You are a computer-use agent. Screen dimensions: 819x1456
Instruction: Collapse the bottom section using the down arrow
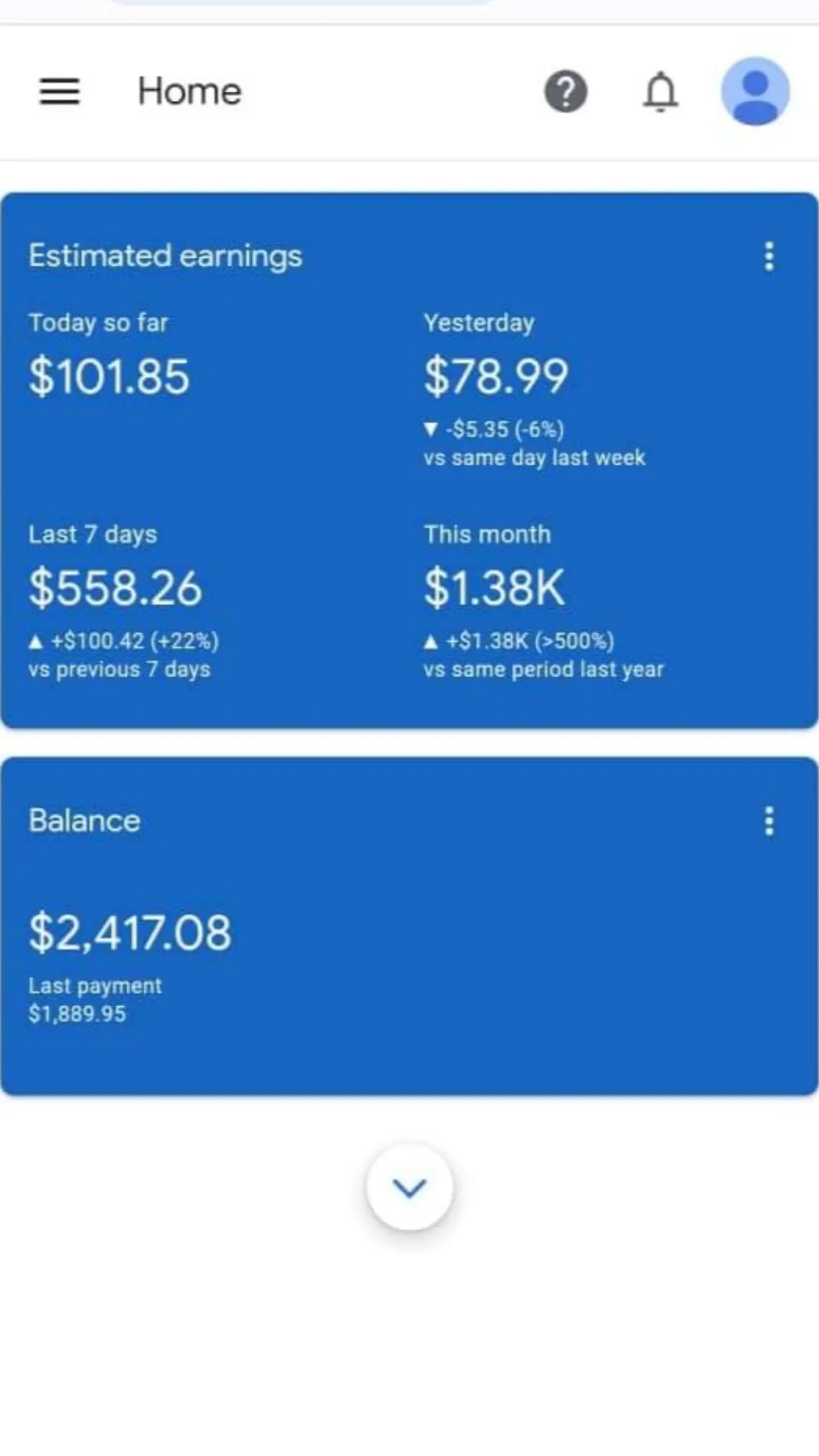[x=409, y=1187]
